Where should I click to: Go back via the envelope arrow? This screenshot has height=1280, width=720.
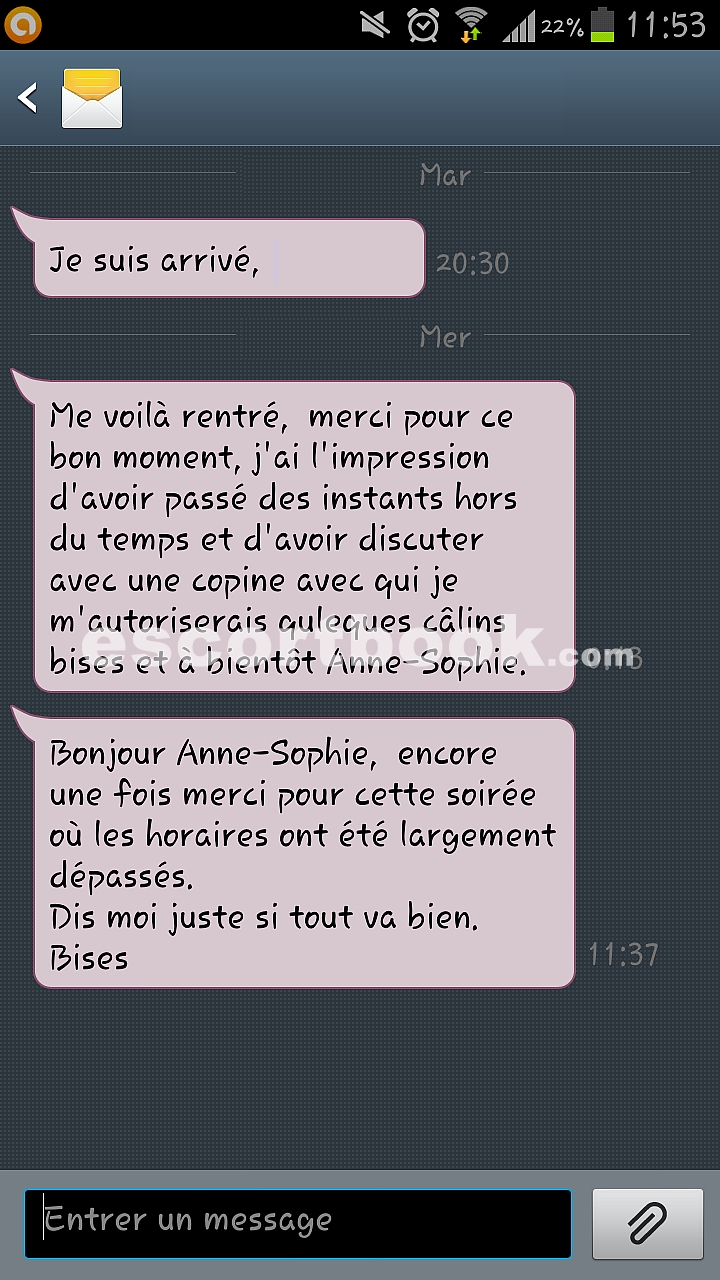68,98
